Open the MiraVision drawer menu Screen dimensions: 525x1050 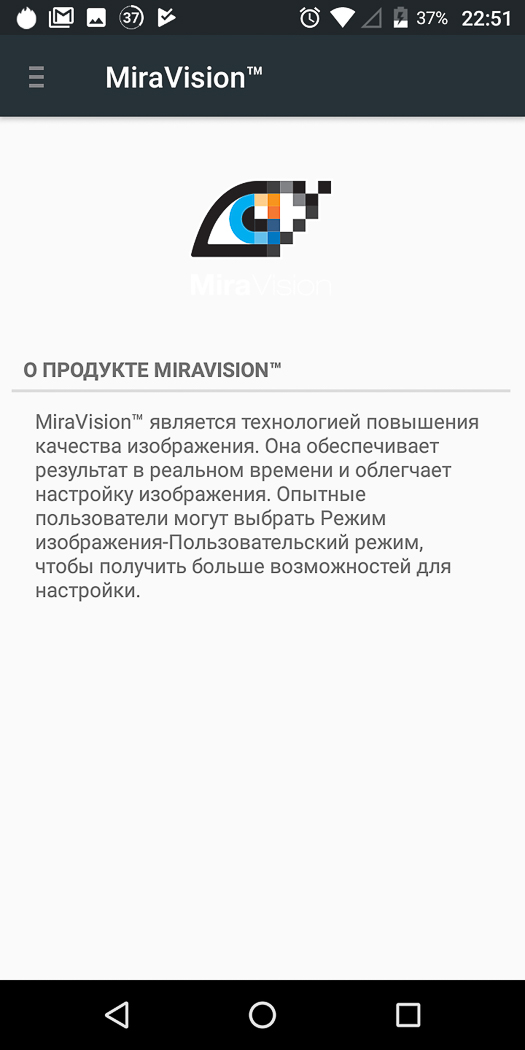tap(36, 77)
